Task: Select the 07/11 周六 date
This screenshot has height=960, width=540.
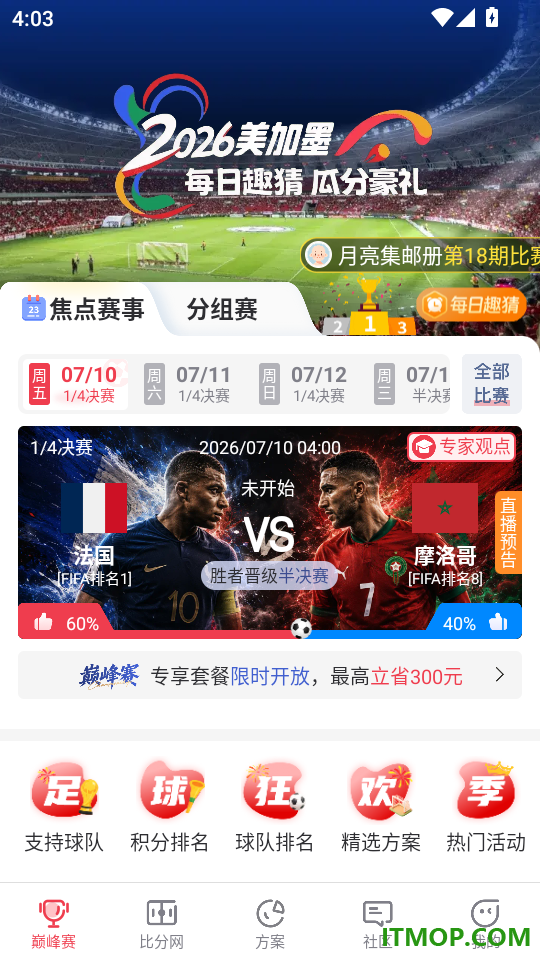Action: (x=189, y=384)
